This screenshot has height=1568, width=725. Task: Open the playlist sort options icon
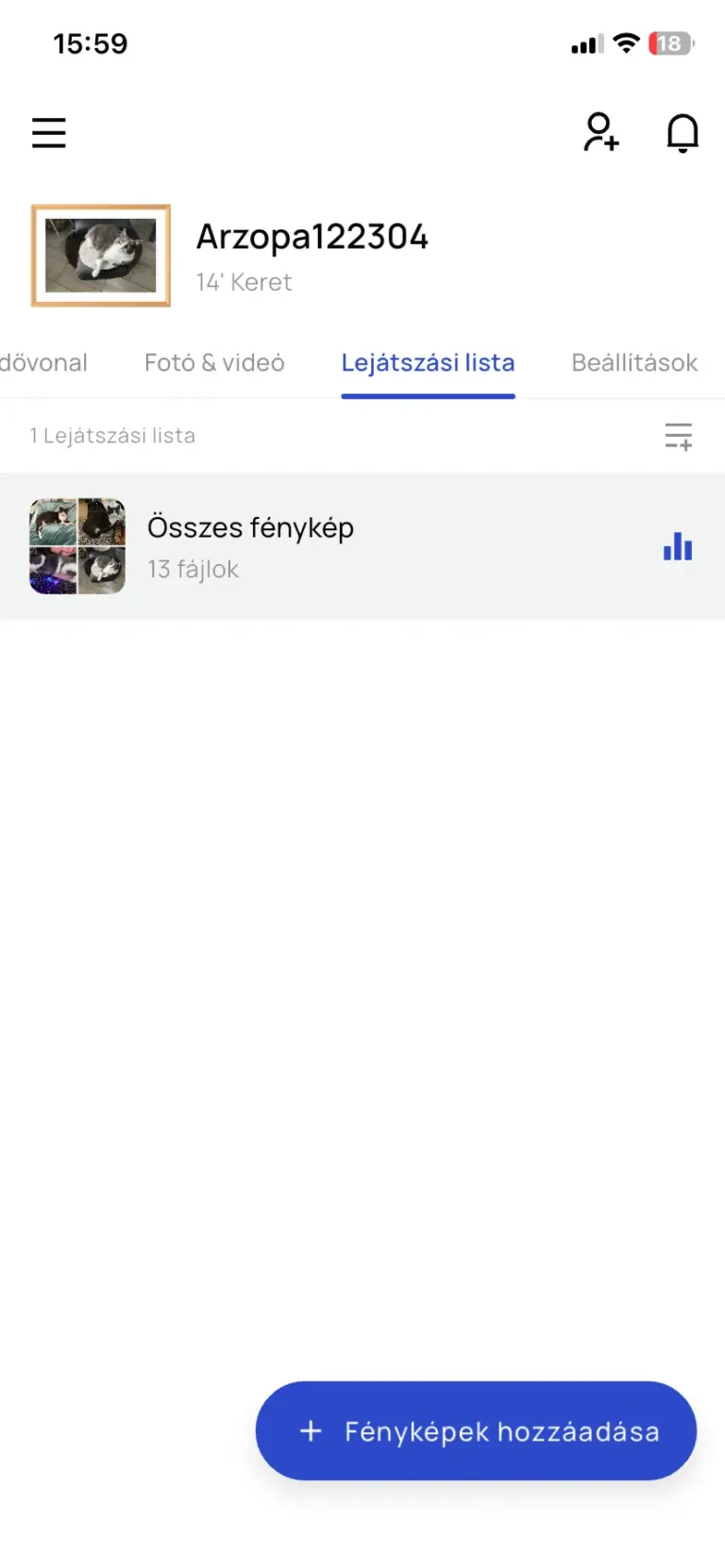(x=678, y=436)
